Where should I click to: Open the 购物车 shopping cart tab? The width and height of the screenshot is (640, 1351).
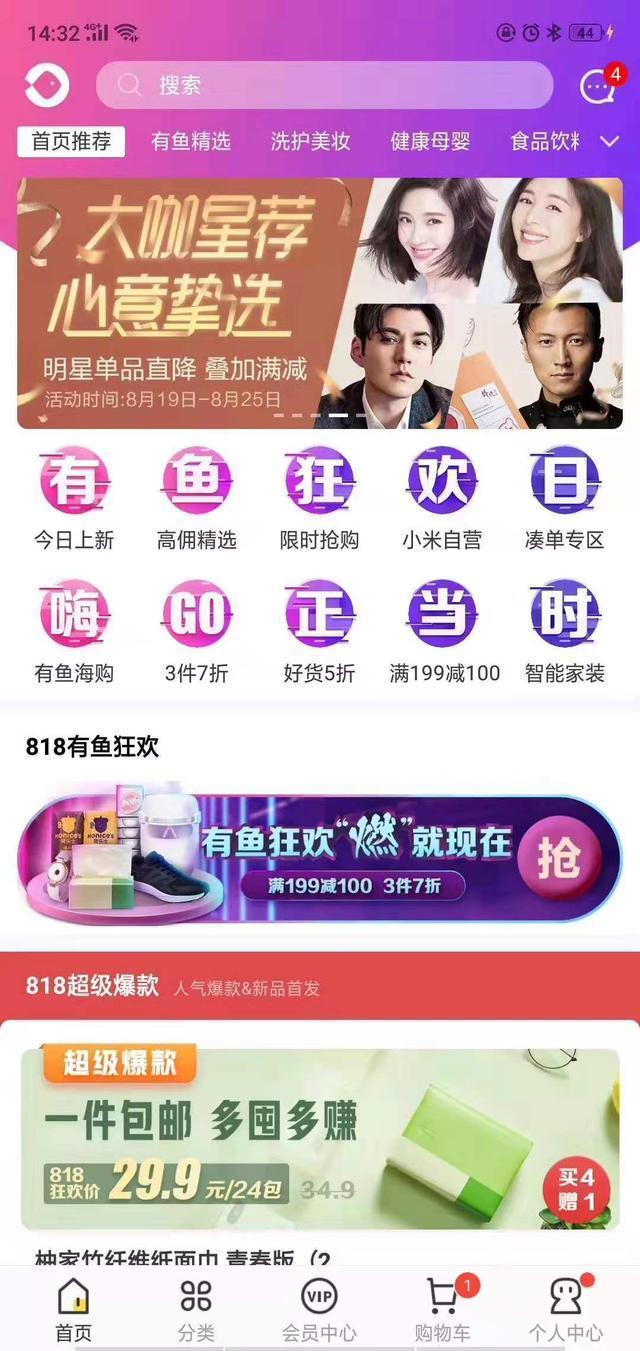[443, 1309]
